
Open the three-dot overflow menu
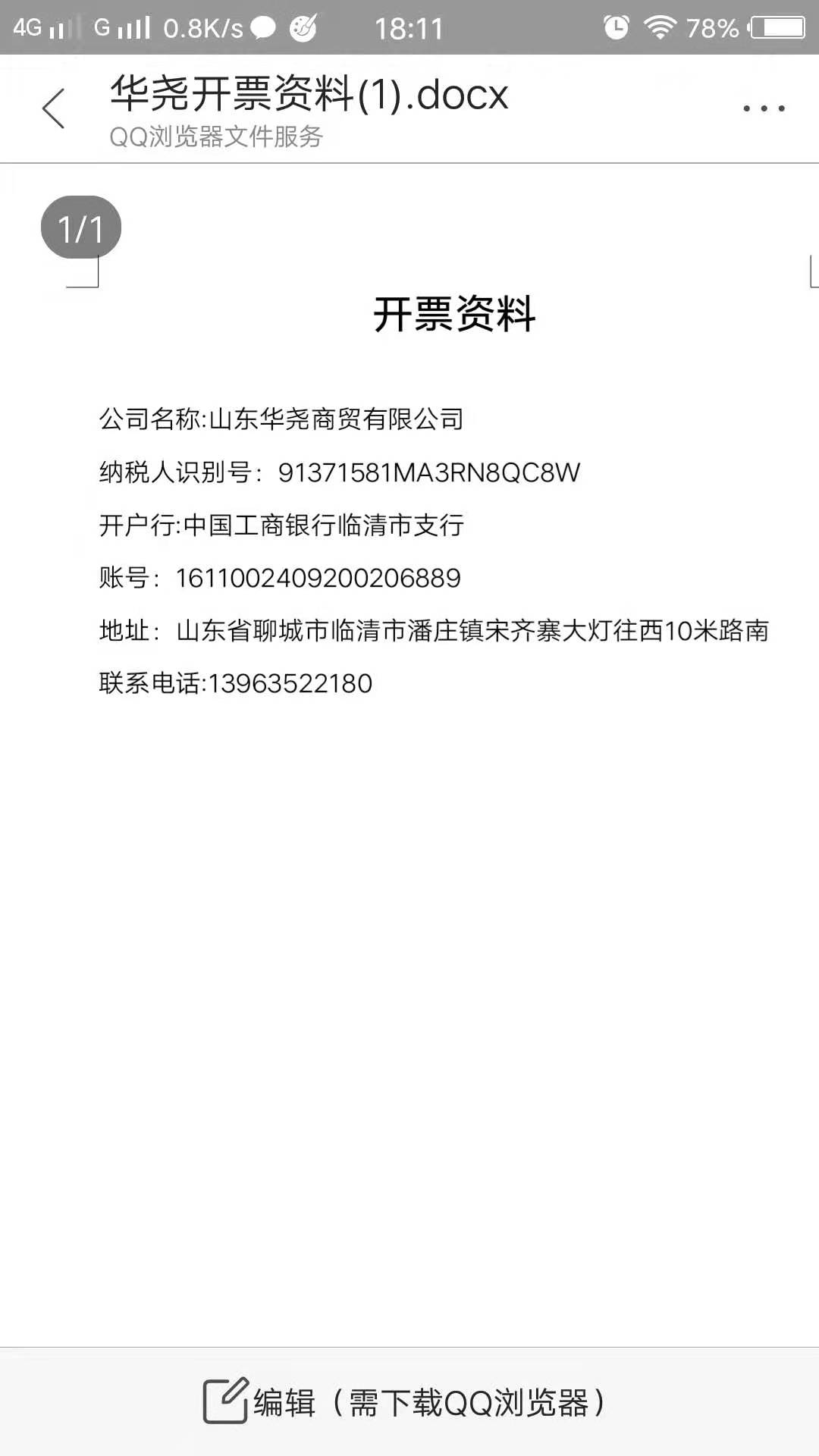(x=764, y=108)
